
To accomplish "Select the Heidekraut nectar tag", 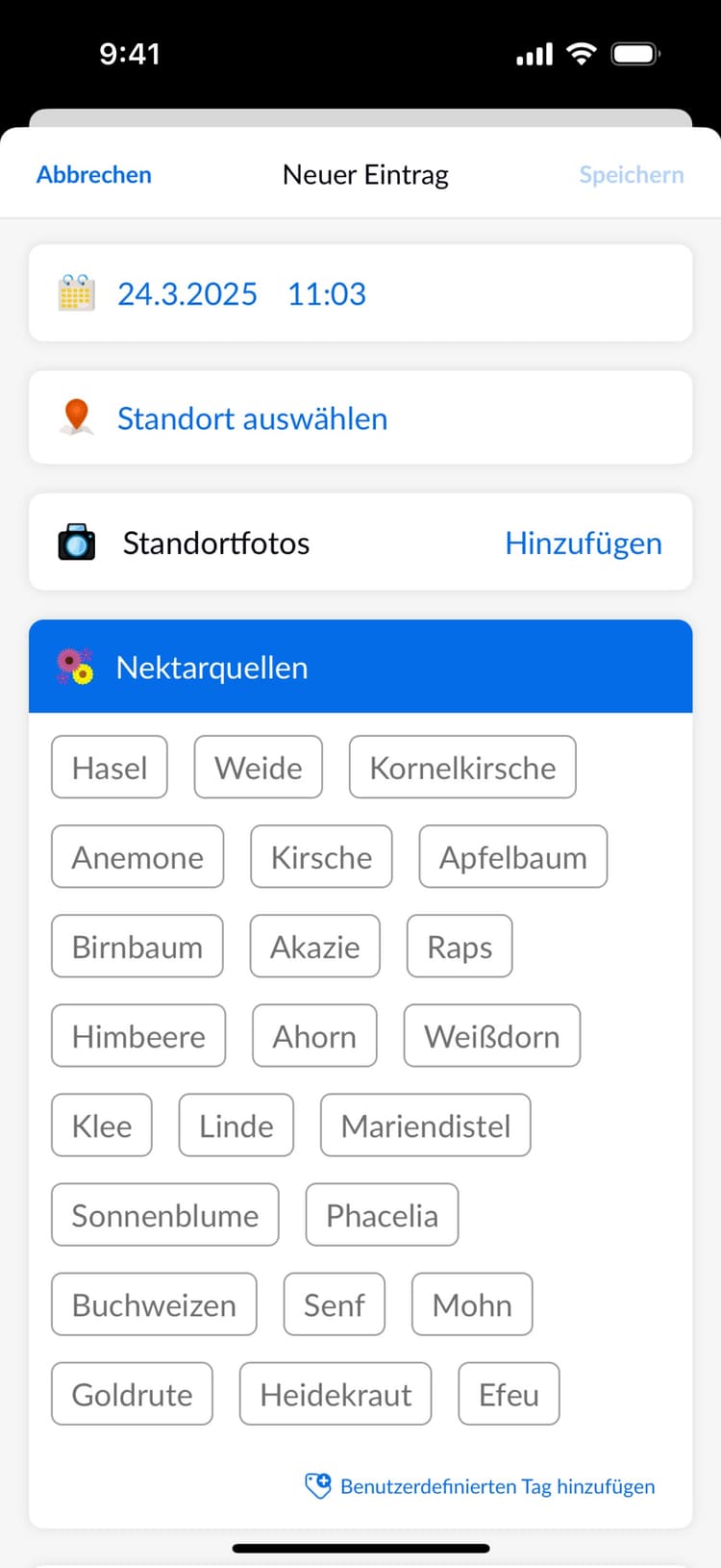I will click(335, 1393).
